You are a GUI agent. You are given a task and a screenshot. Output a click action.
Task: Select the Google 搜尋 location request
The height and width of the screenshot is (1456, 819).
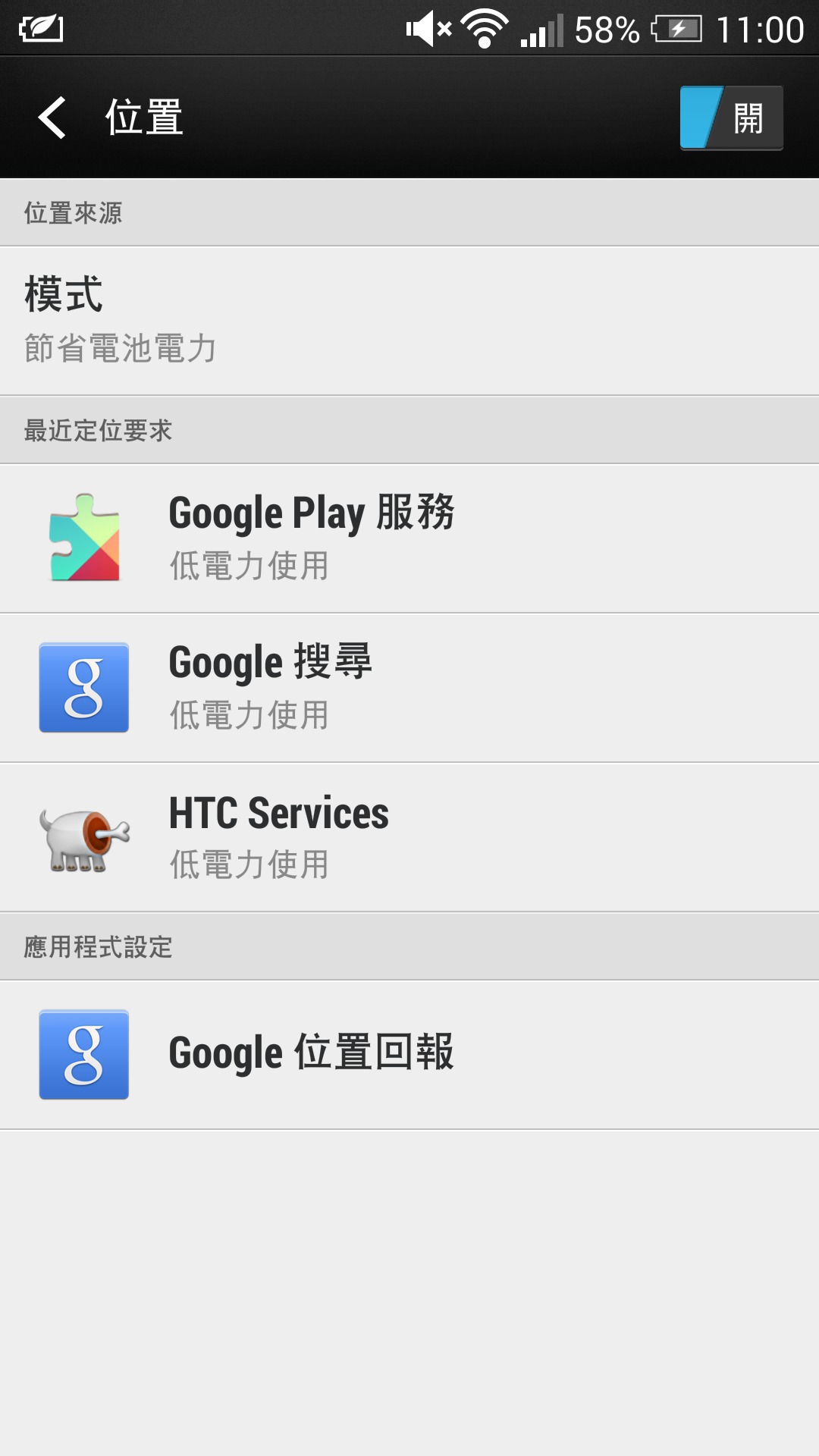tap(409, 687)
